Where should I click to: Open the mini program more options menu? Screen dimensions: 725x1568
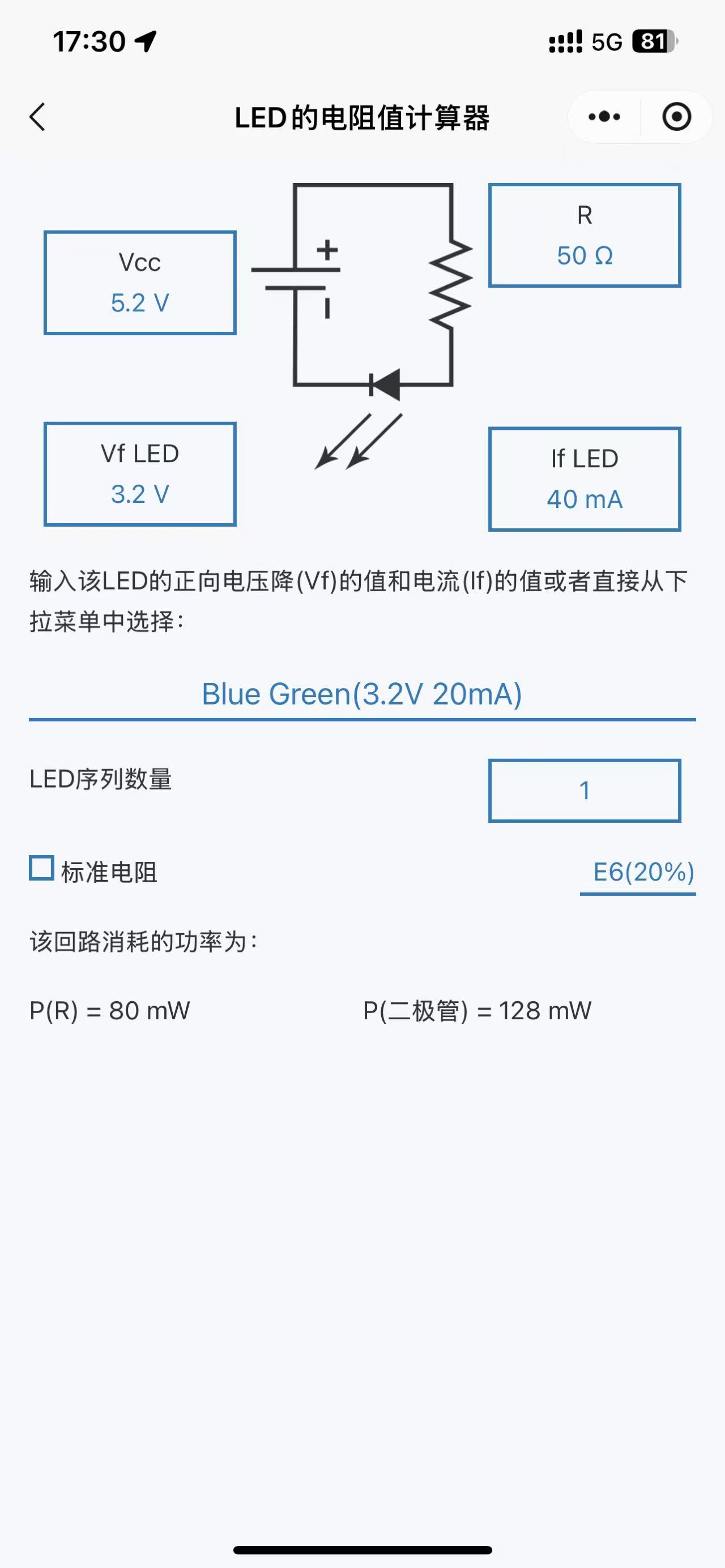click(604, 117)
